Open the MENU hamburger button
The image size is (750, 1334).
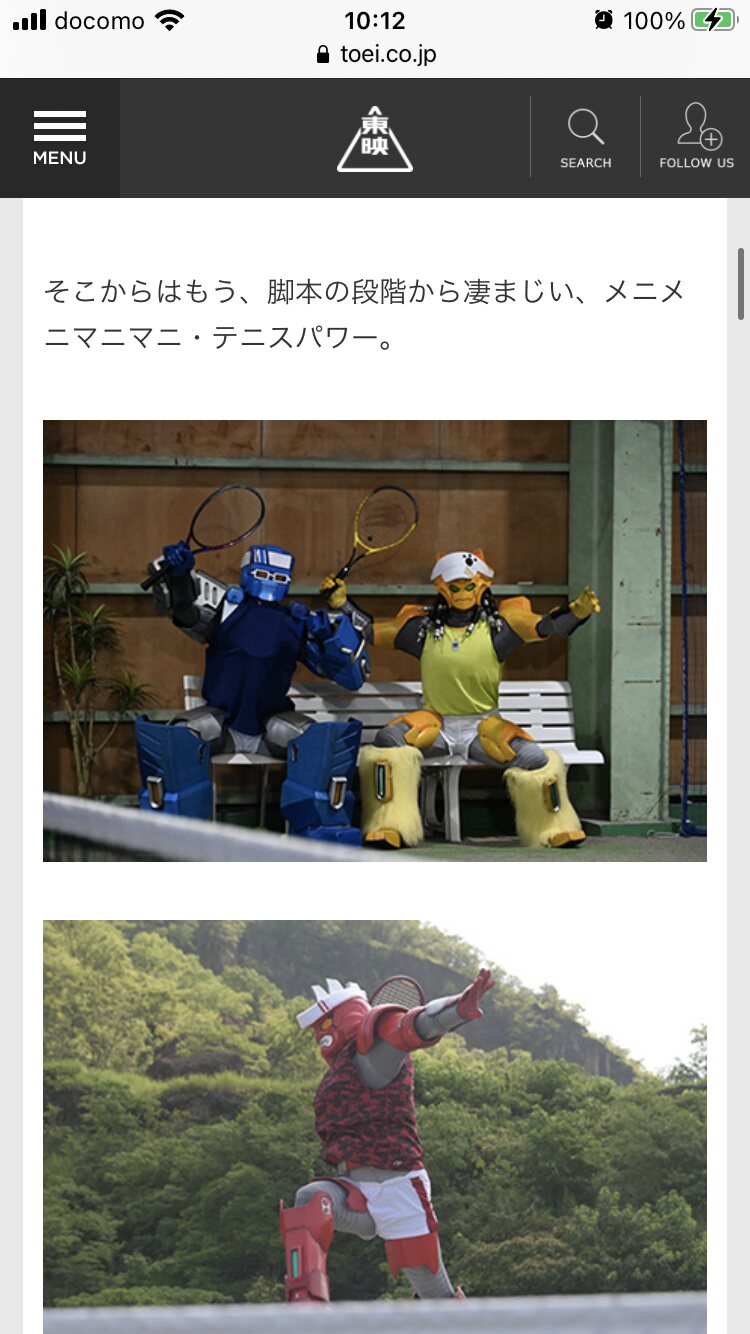point(60,138)
